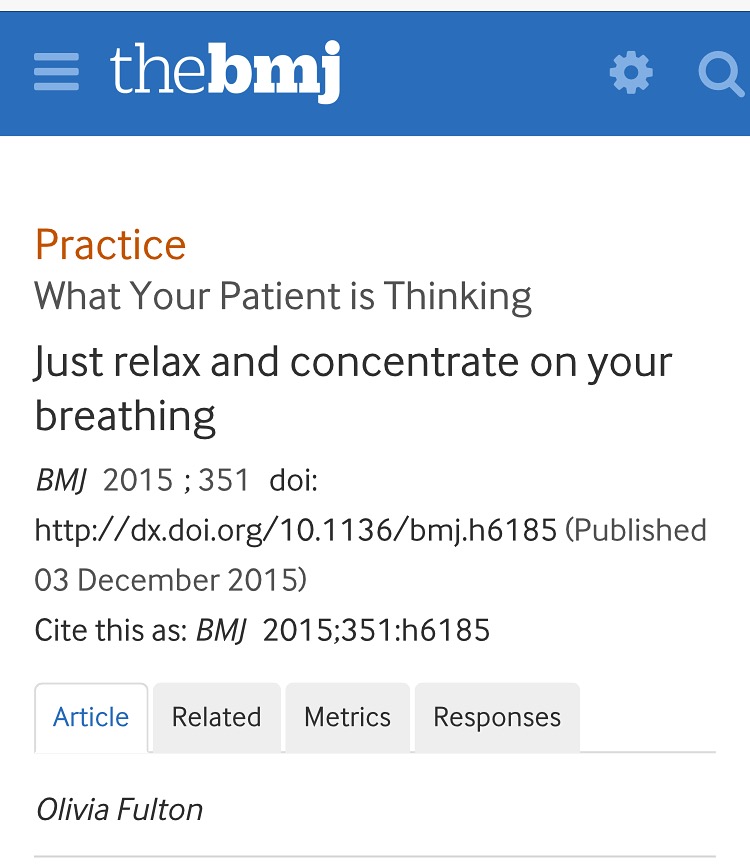Viewport: 750px width, 865px height.
Task: Switch to the Related tab
Action: pyautogui.click(x=216, y=717)
